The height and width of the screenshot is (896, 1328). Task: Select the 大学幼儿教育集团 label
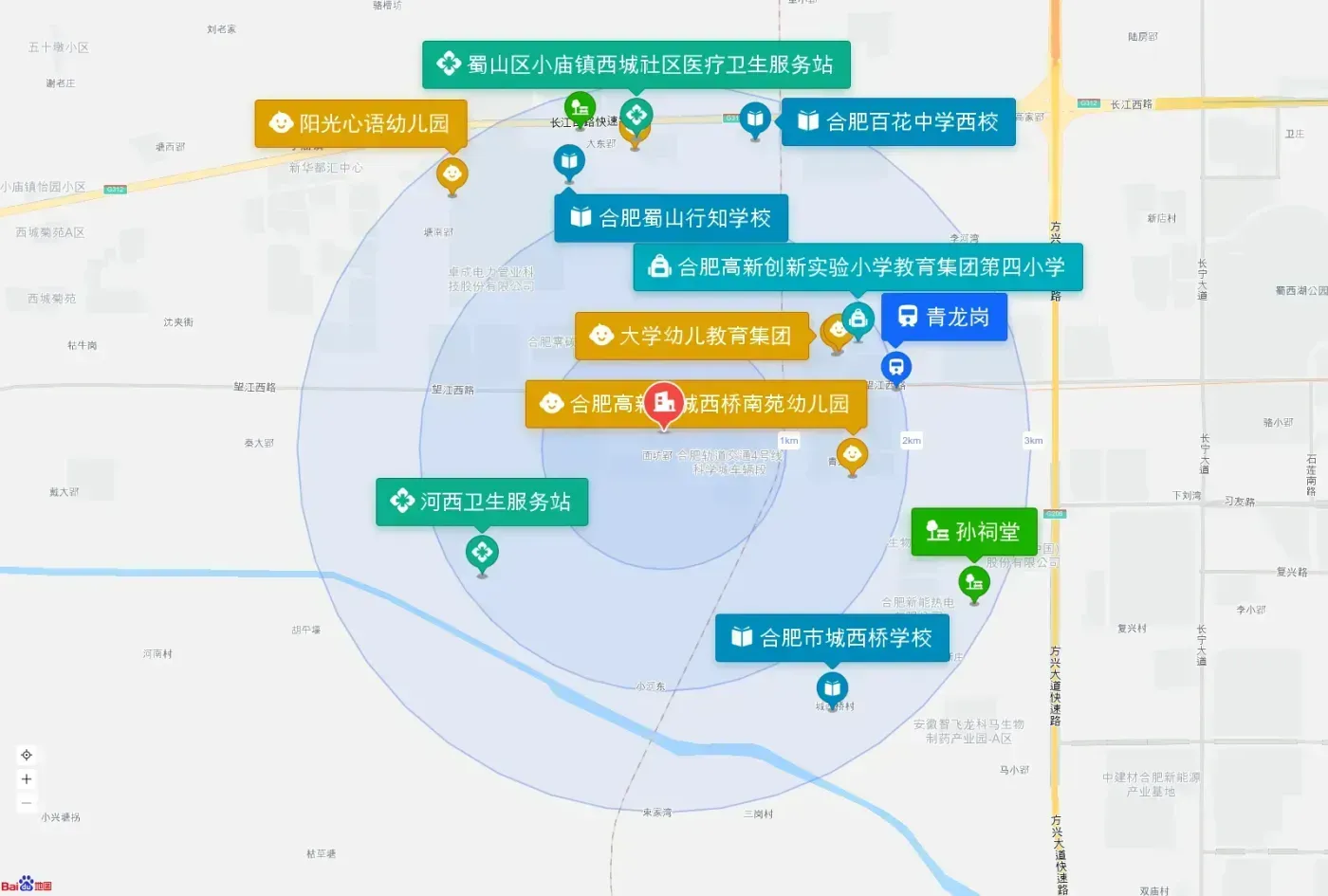pos(692,336)
